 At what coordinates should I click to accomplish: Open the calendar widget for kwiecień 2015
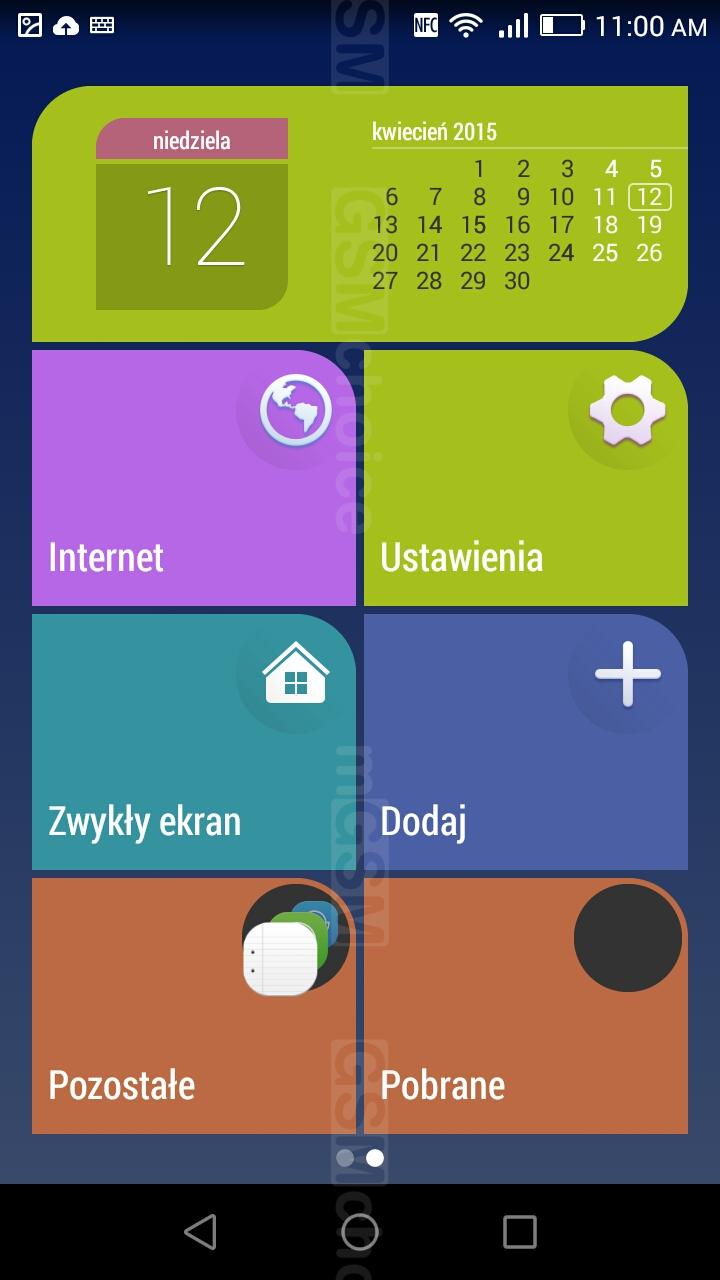360,214
